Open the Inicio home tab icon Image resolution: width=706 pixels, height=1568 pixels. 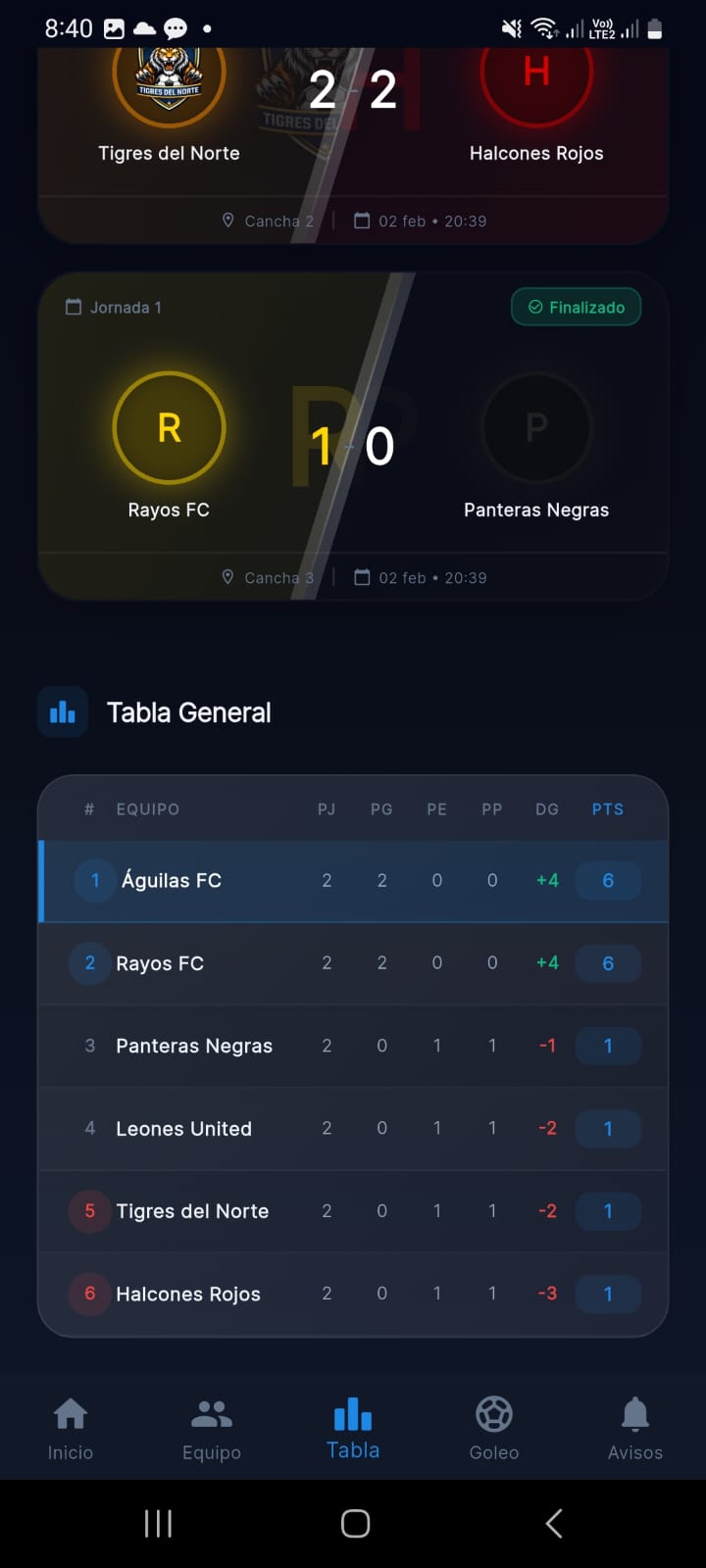point(71,1413)
